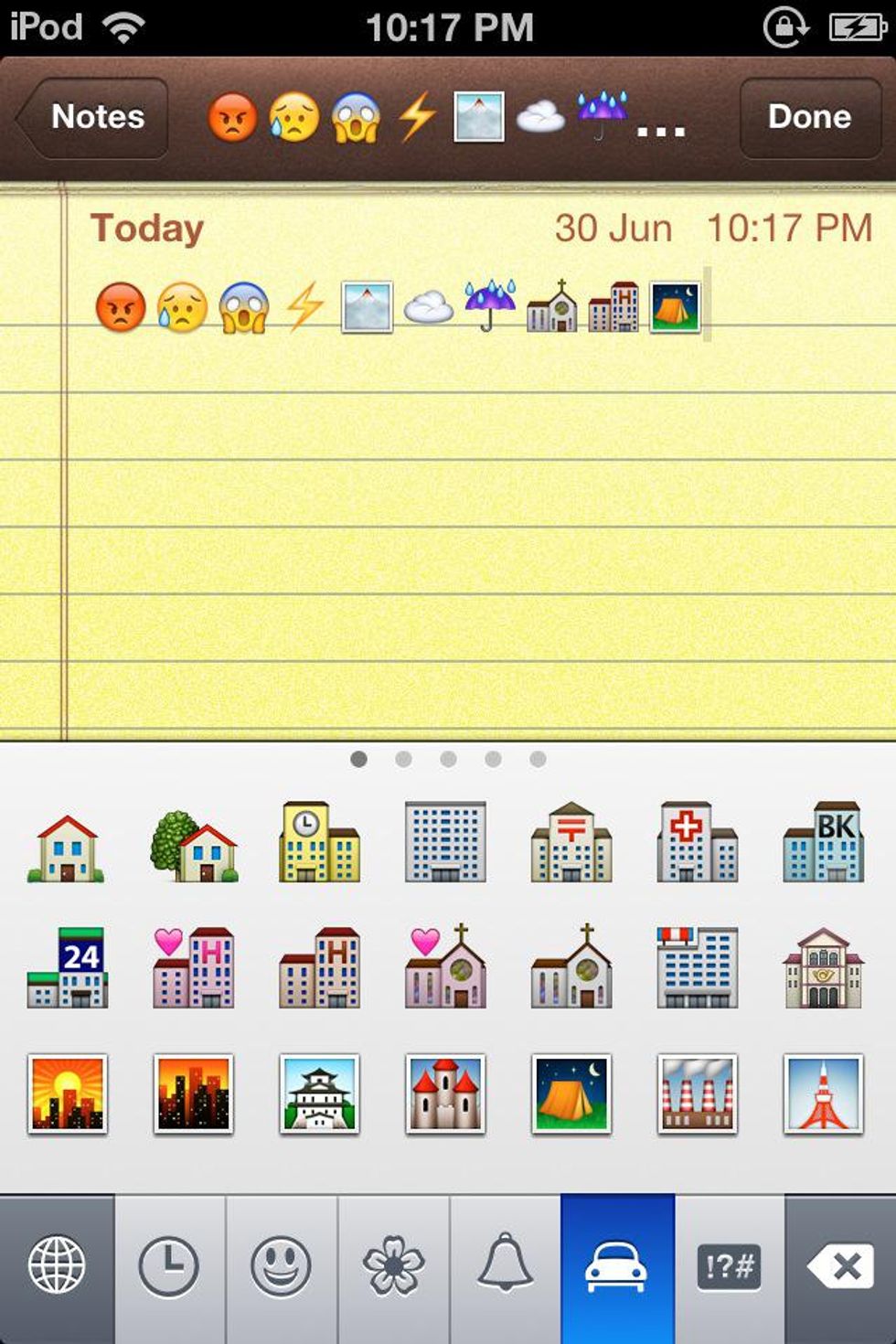Delete the last emoji with backspace
896x1344 pixels.
[x=840, y=1267]
